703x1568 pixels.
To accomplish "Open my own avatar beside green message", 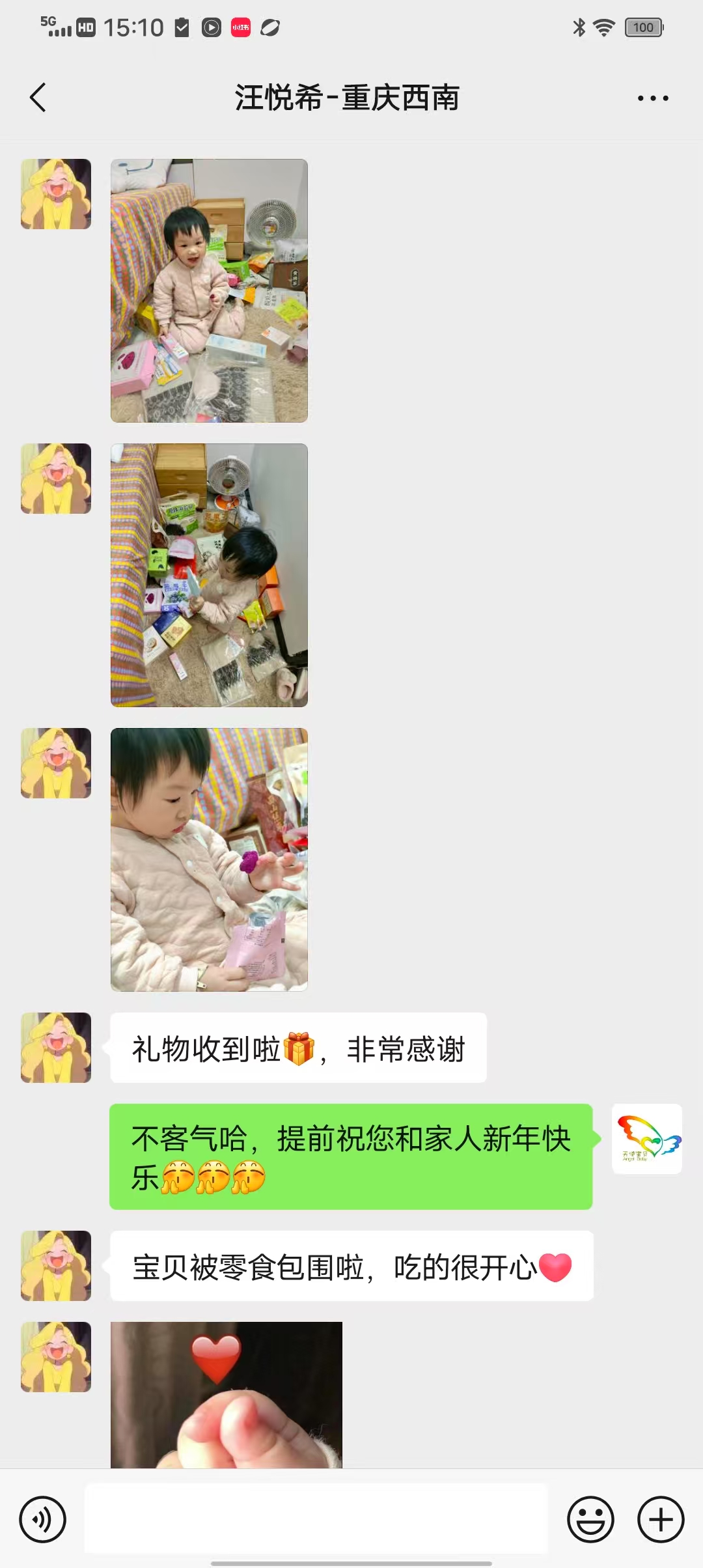I will (646, 1138).
